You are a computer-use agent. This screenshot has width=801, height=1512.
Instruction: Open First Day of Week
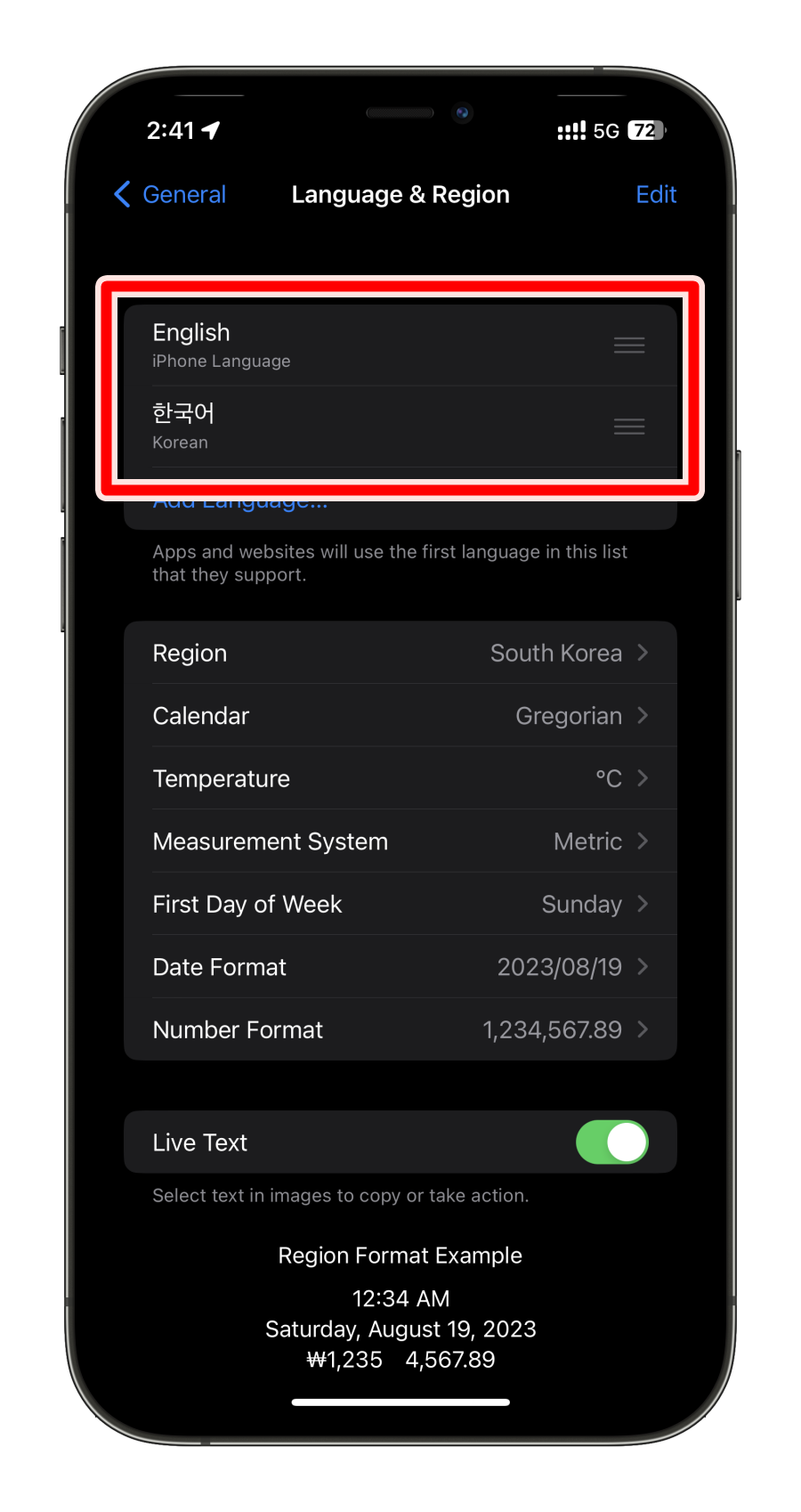tap(400, 904)
